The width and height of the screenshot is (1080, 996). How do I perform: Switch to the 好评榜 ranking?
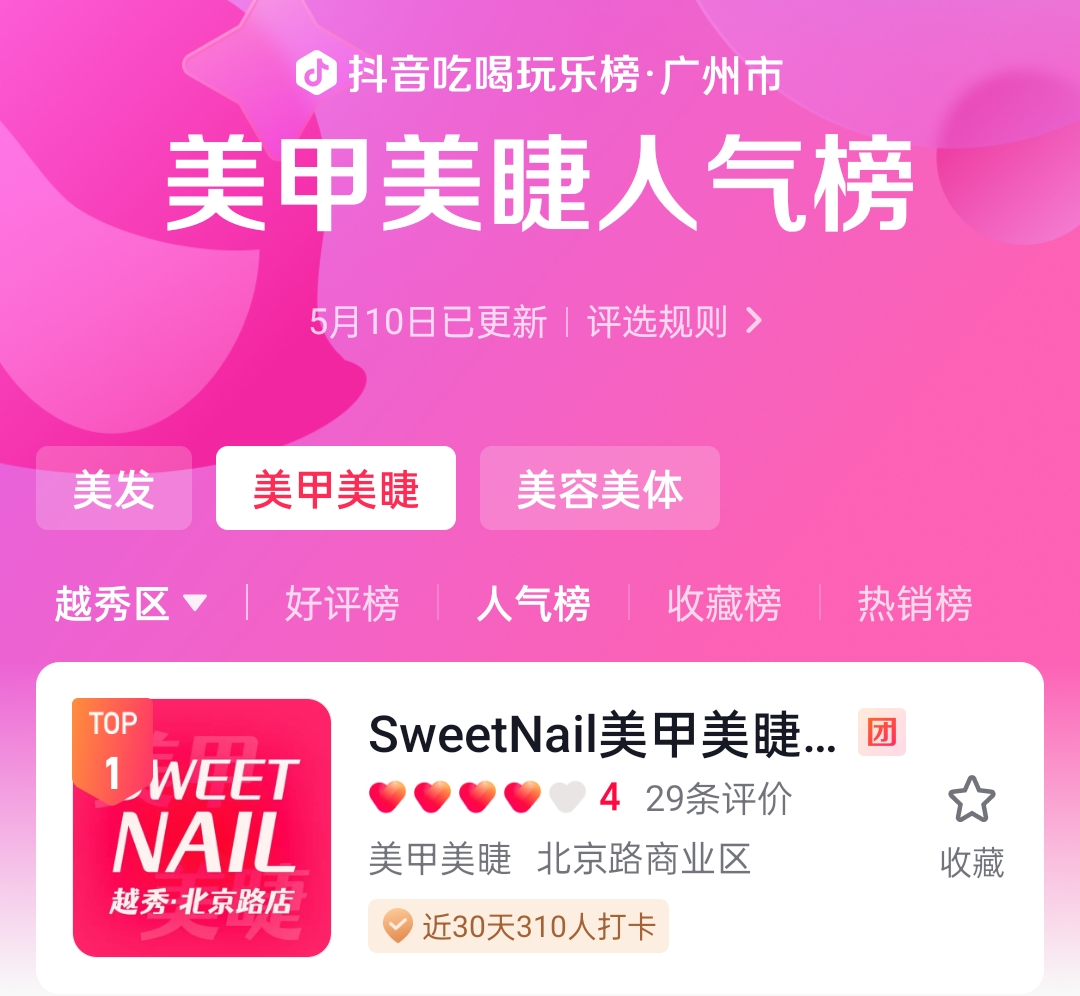coord(342,604)
